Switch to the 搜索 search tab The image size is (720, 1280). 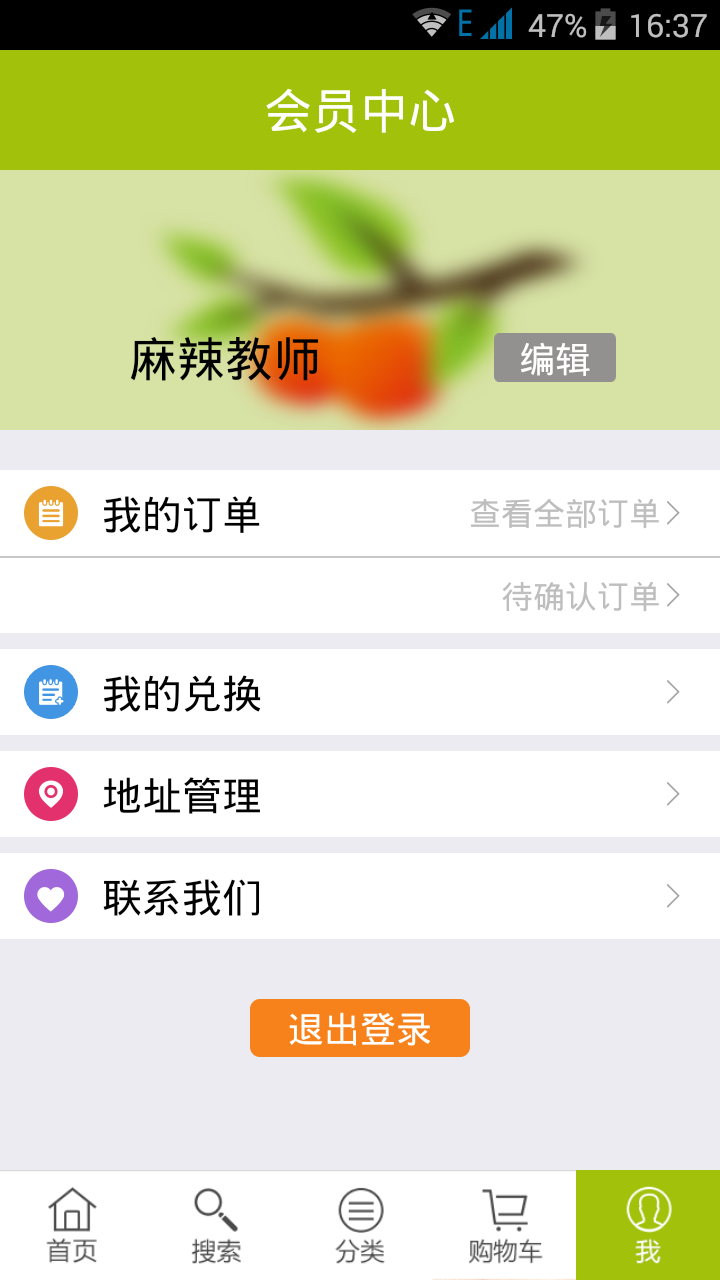pyautogui.click(x=216, y=1226)
